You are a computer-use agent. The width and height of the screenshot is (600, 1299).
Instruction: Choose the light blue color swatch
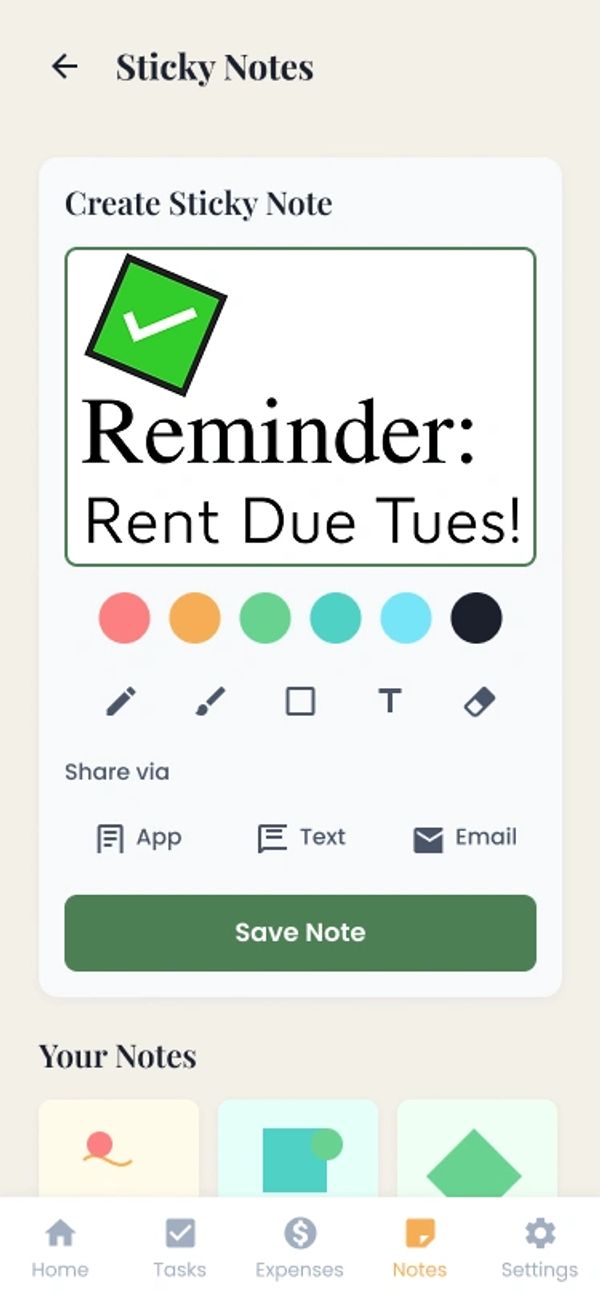[x=406, y=617]
